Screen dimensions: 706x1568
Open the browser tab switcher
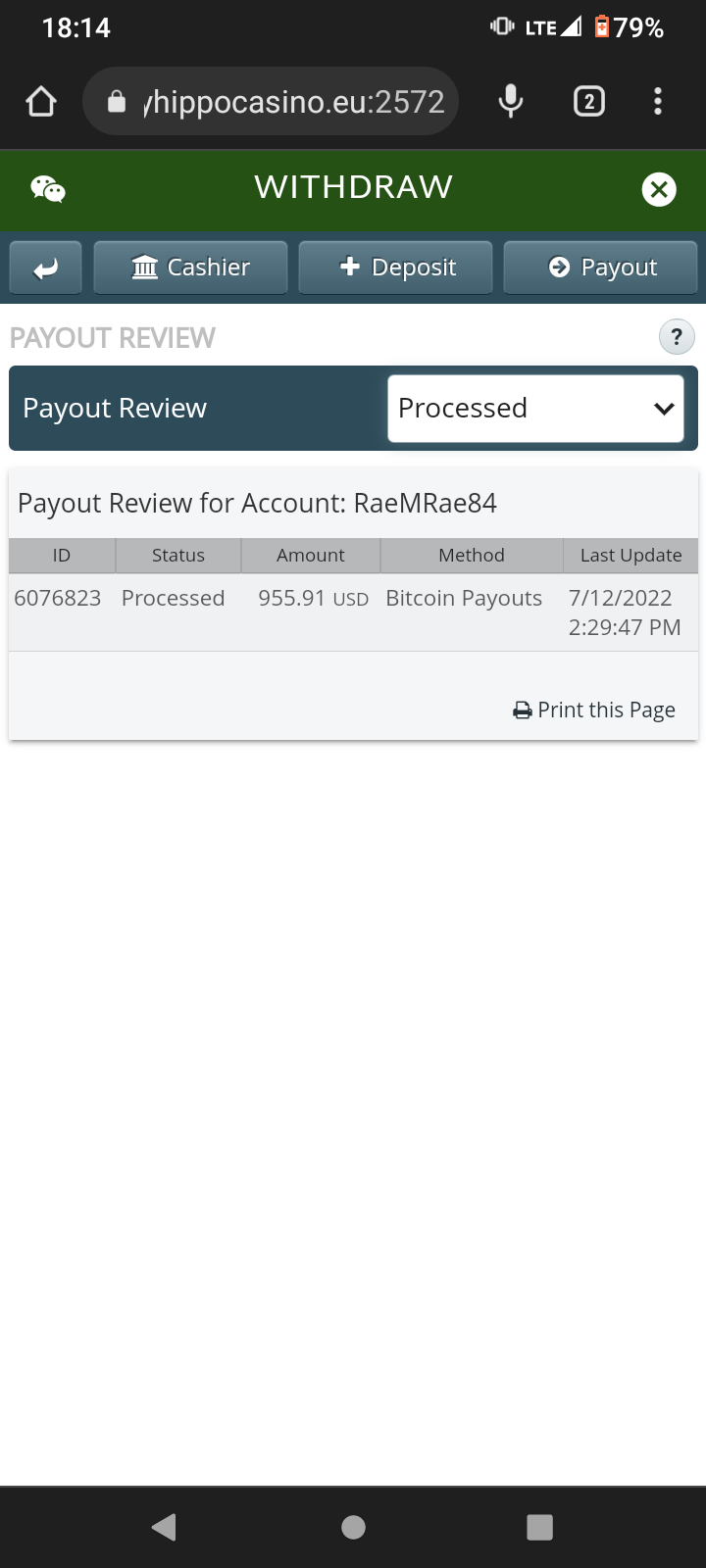coord(588,101)
